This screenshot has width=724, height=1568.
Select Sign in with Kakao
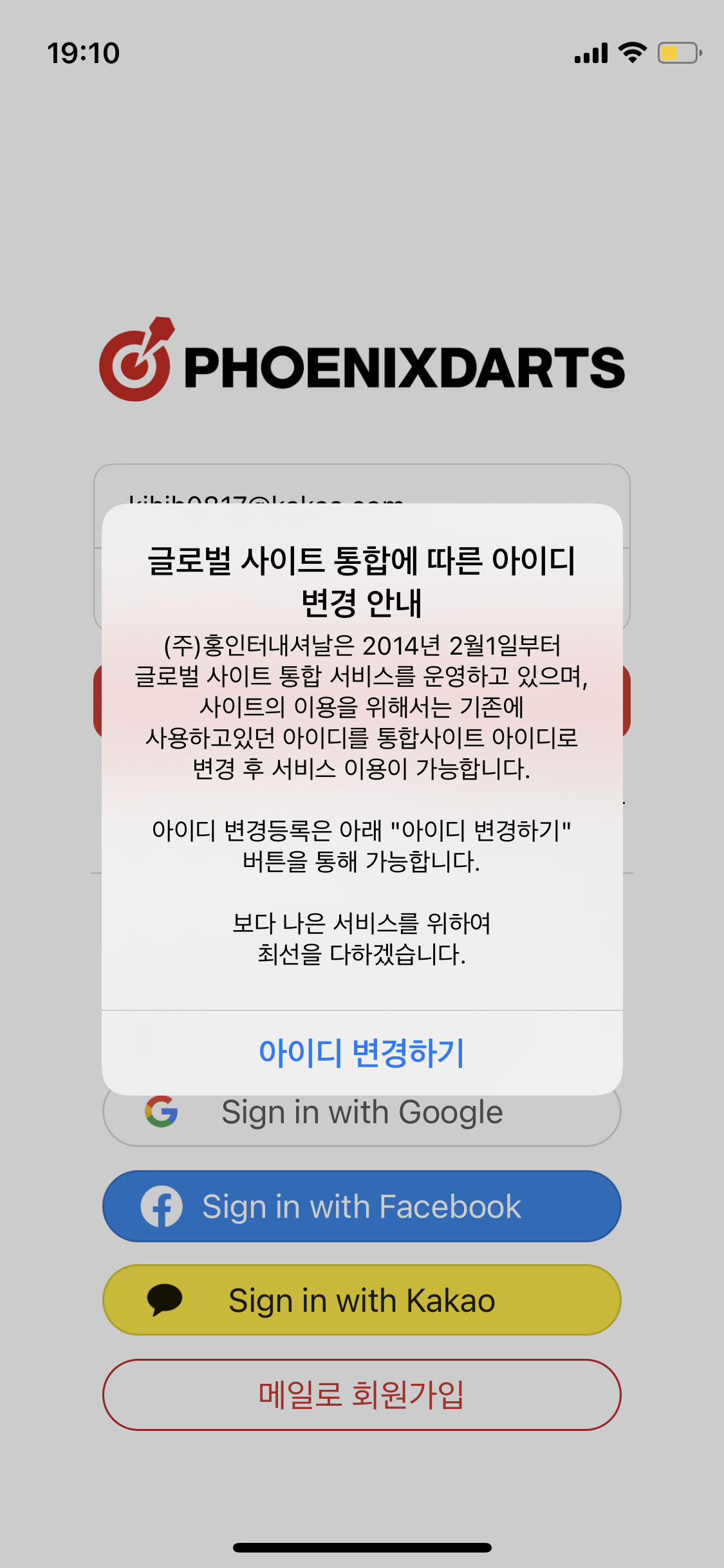362,1300
